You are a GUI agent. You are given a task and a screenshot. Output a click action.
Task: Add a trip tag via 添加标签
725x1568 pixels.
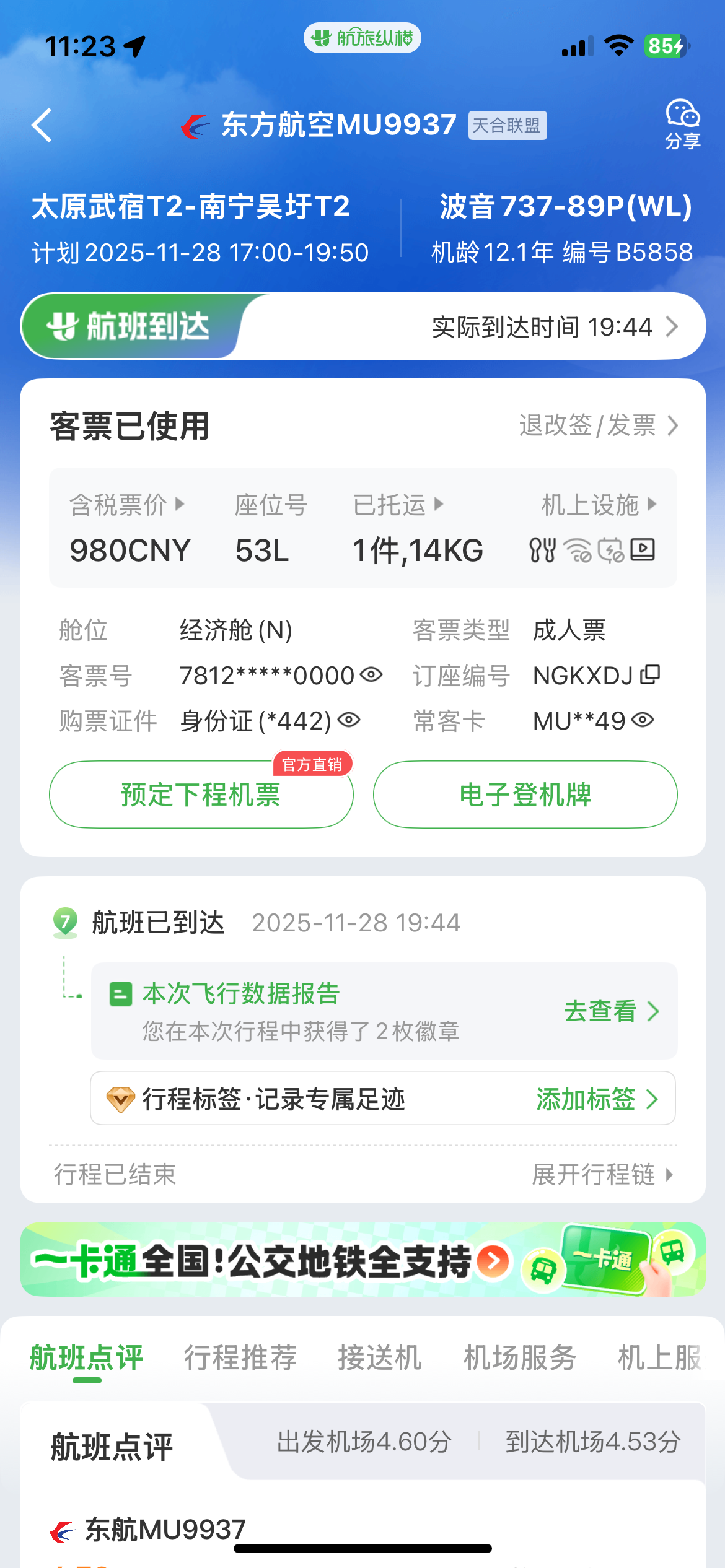596,1099
